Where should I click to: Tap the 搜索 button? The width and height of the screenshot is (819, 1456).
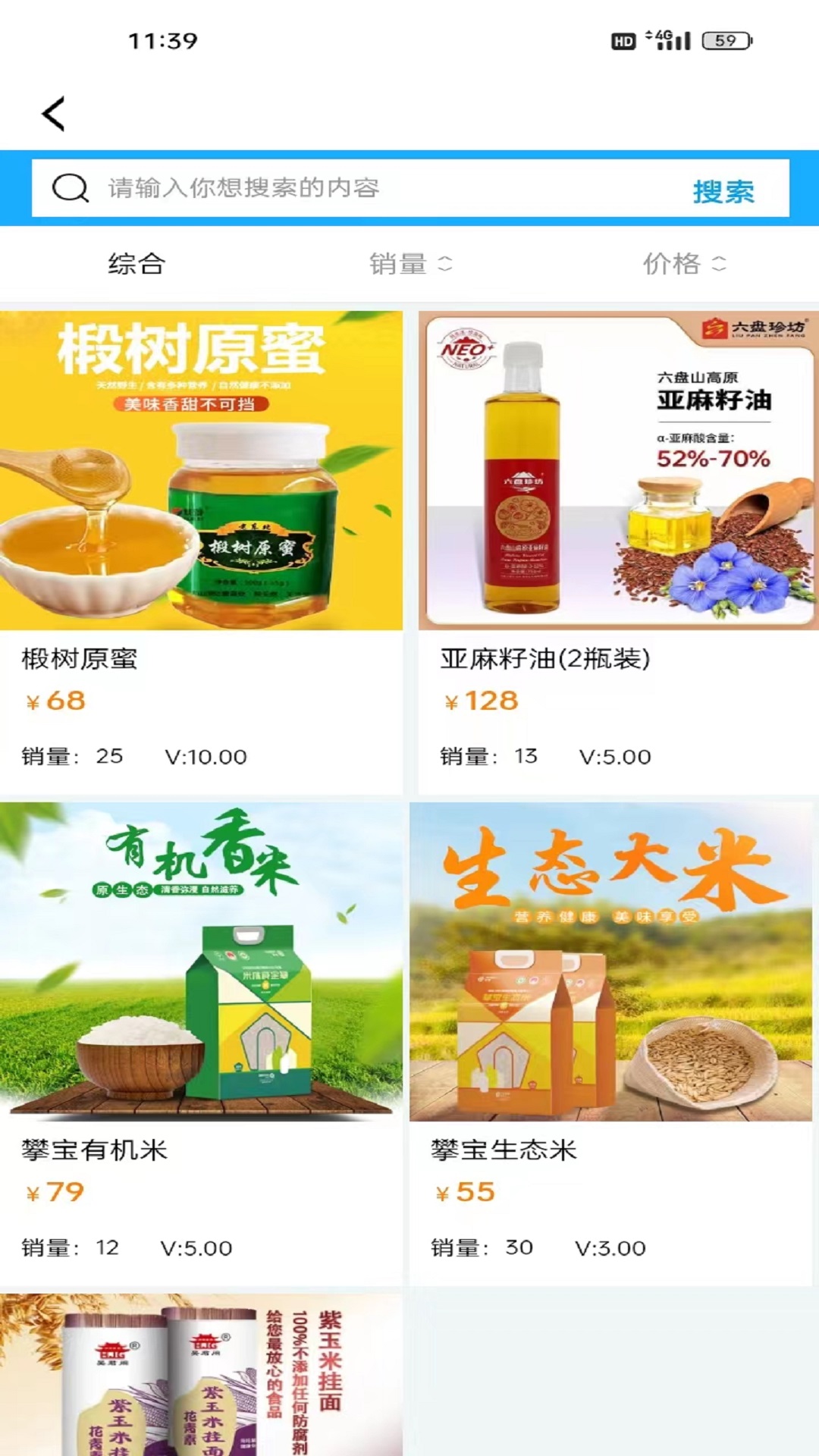[x=723, y=191]
